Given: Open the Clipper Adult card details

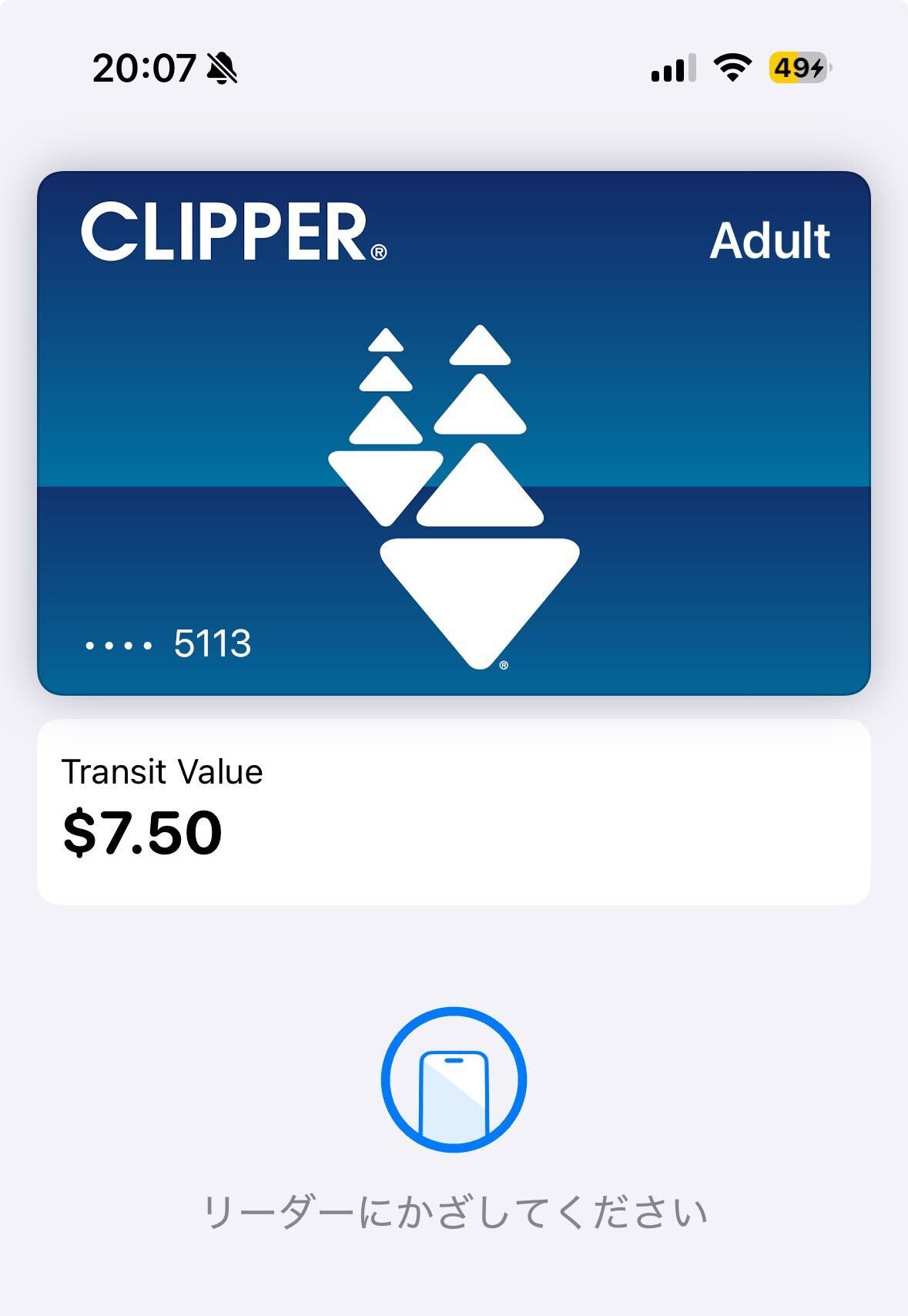Looking at the screenshot, I should point(454,432).
